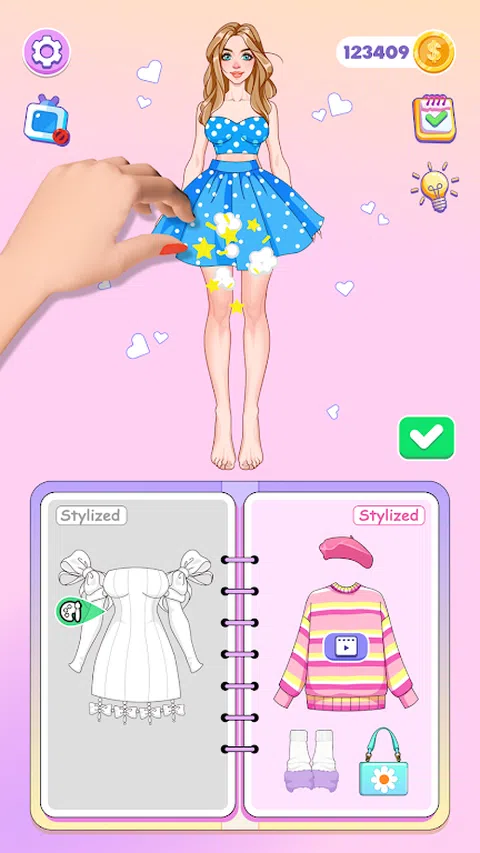The image size is (480, 853).
Task: Tap the gold coin balance icon
Action: click(x=434, y=52)
